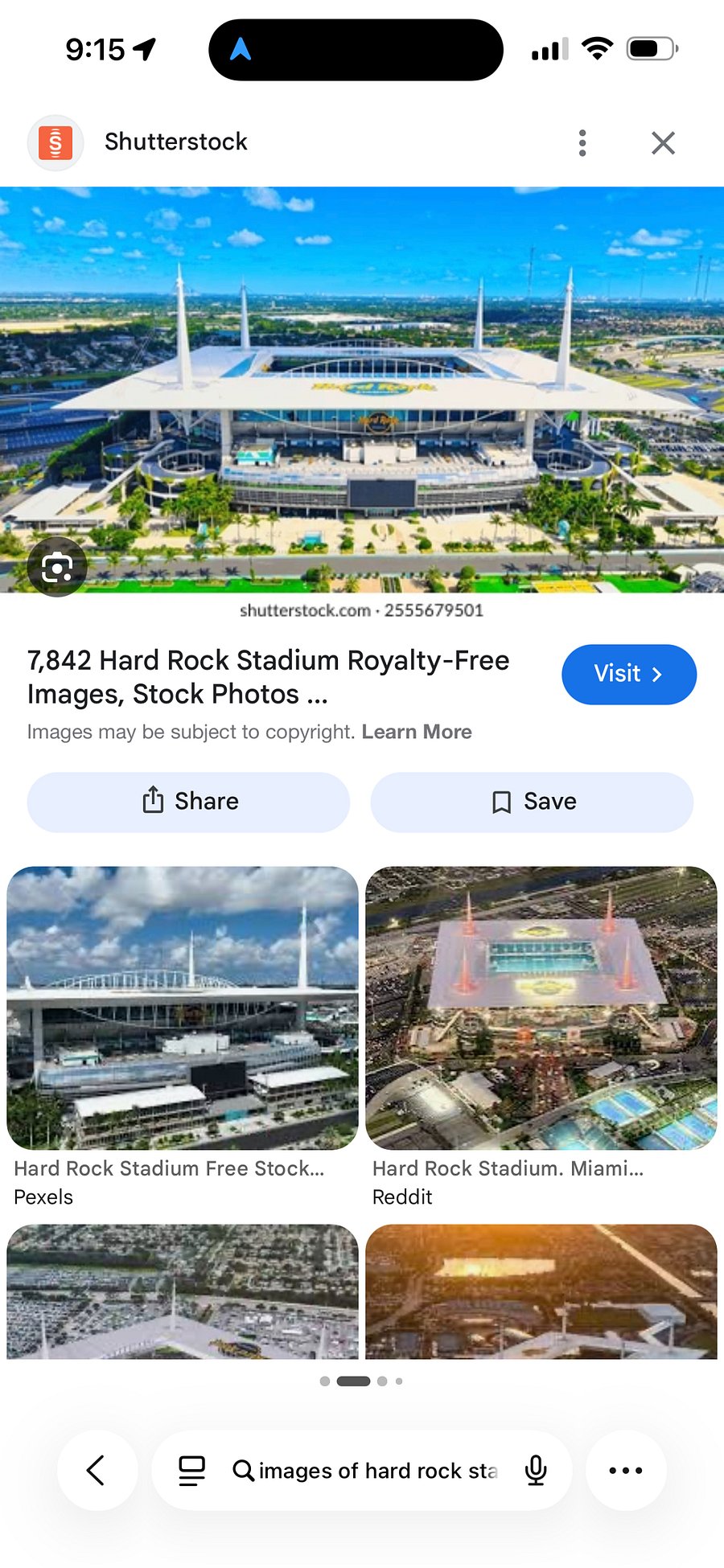The image size is (724, 1568).
Task: Open the Reddit Hard Rock Stadium image
Action: click(541, 1008)
